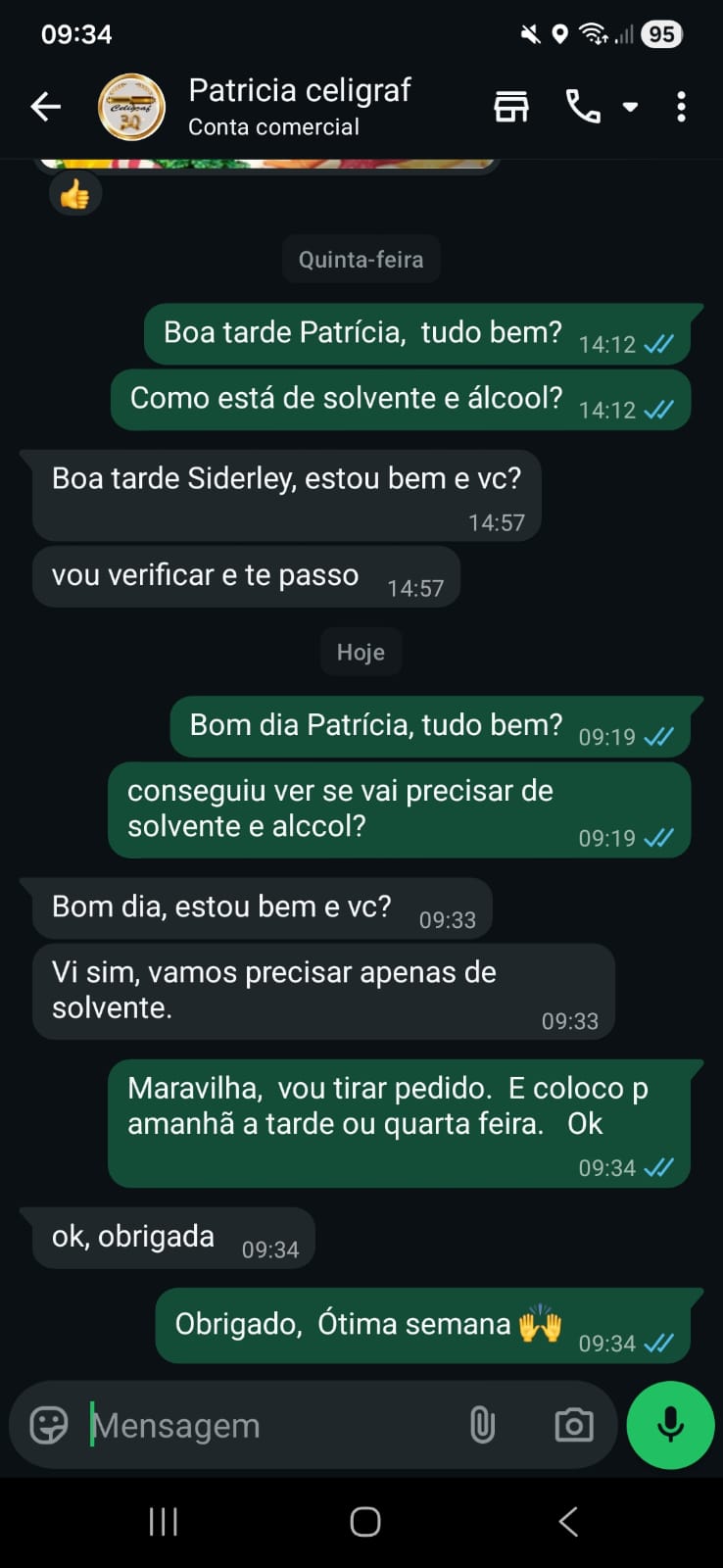Go back to the chat list

(45, 107)
